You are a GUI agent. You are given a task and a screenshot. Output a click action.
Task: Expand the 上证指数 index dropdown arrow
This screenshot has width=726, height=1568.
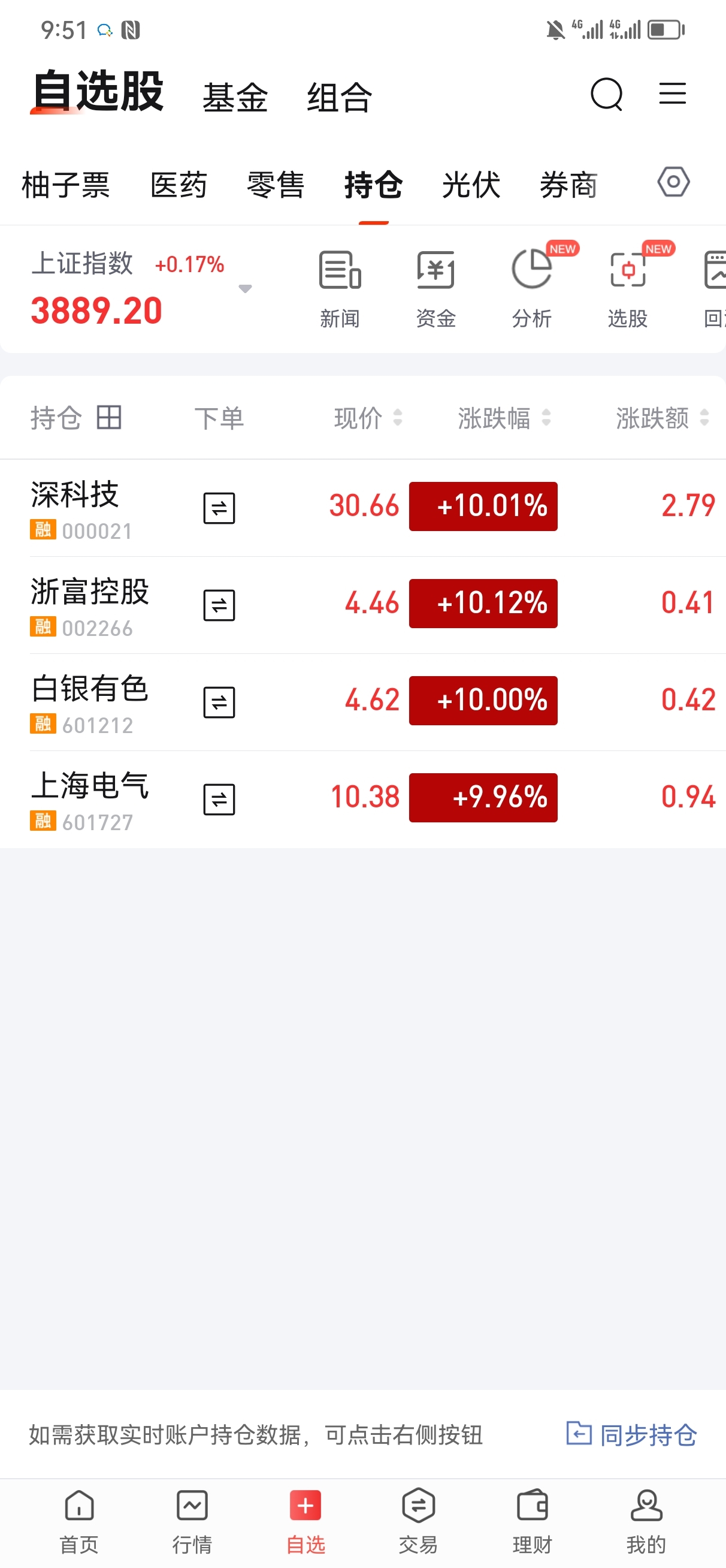tap(245, 288)
